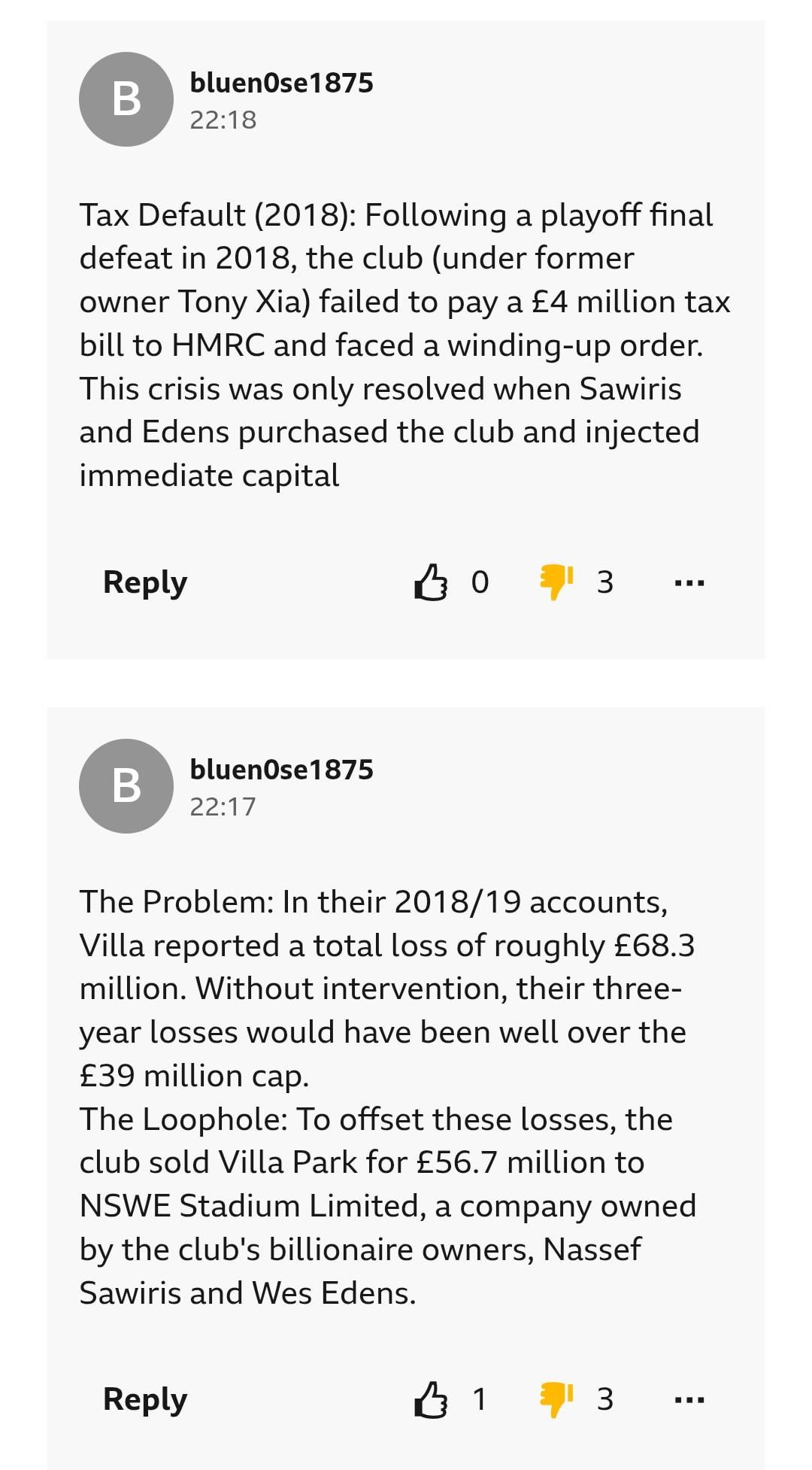This screenshot has width=812, height=1470.
Task: Downvote the Villa Park loophole comment
Action: coord(556,1399)
